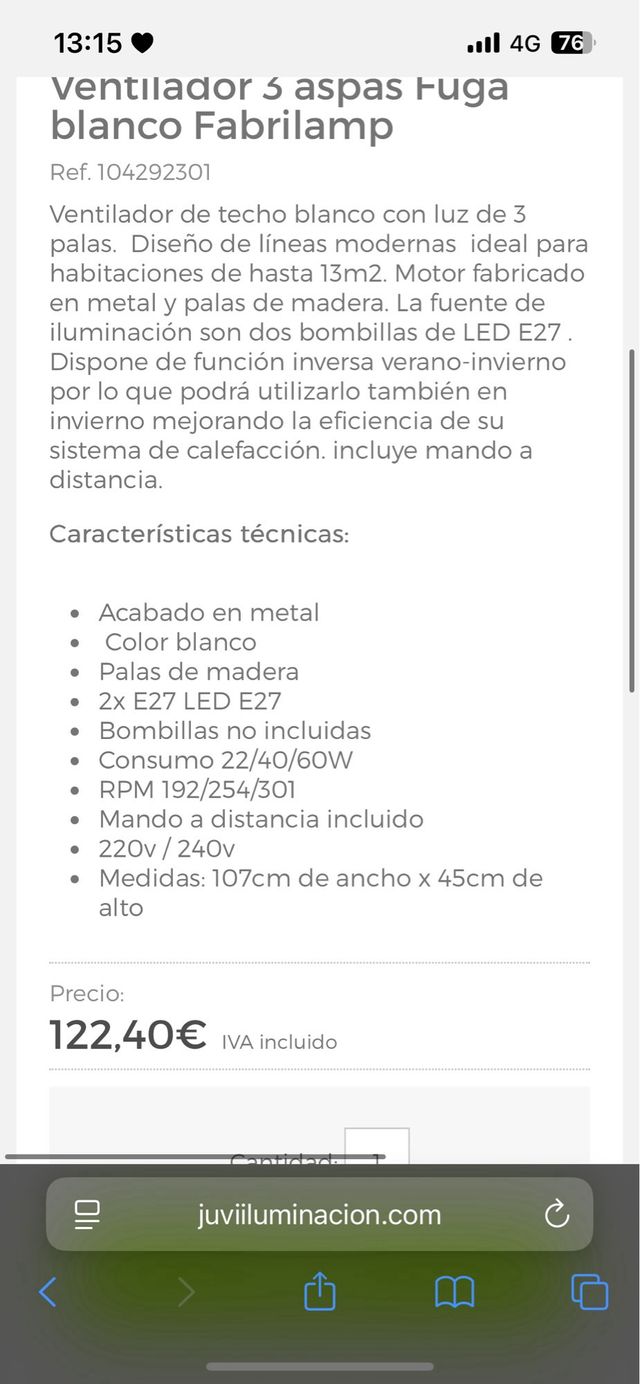The height and width of the screenshot is (1384, 640).
Task: Tap the Cantidad quantity field
Action: [376, 1148]
